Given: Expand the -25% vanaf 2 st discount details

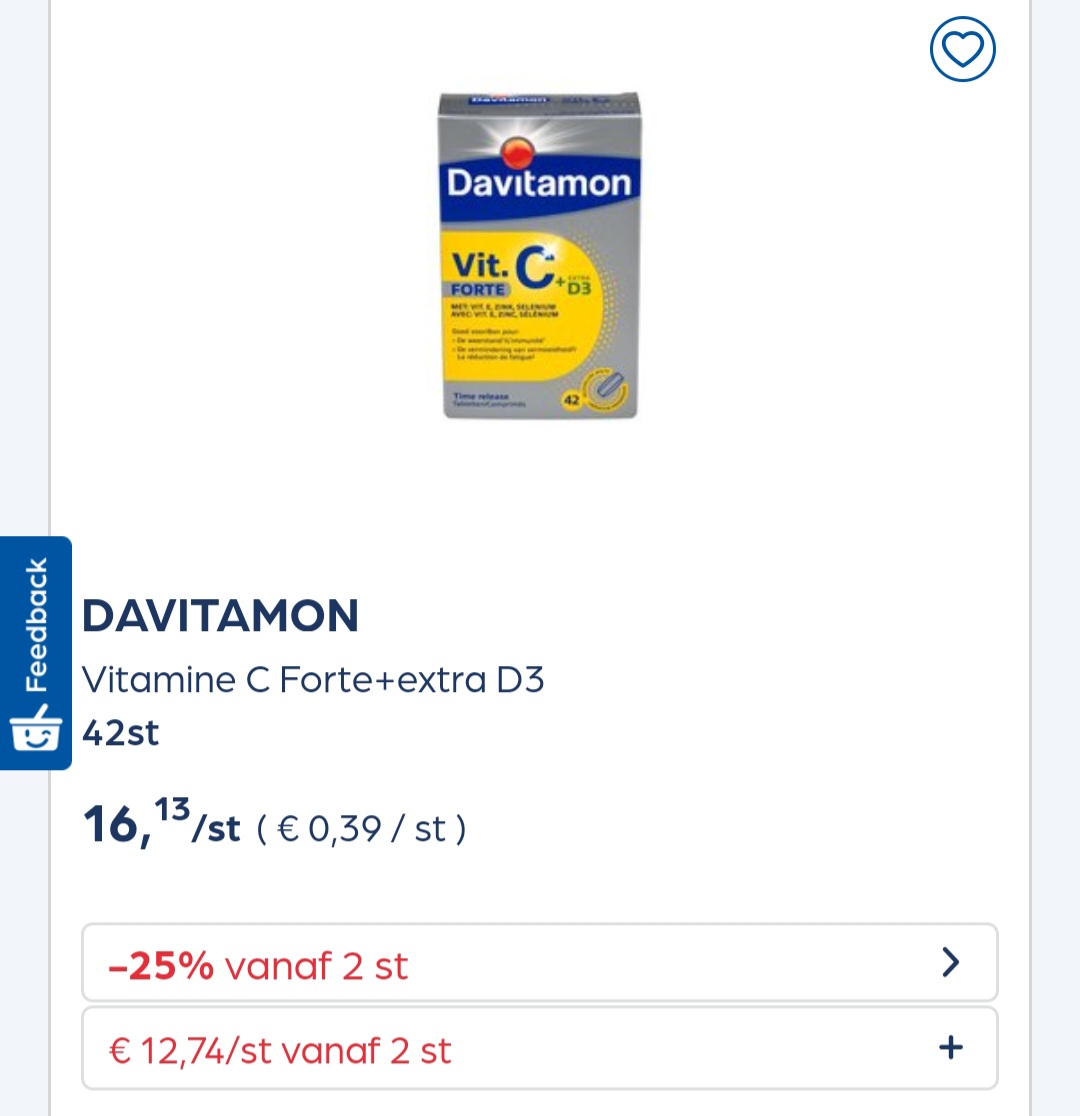Looking at the screenshot, I should point(540,962).
